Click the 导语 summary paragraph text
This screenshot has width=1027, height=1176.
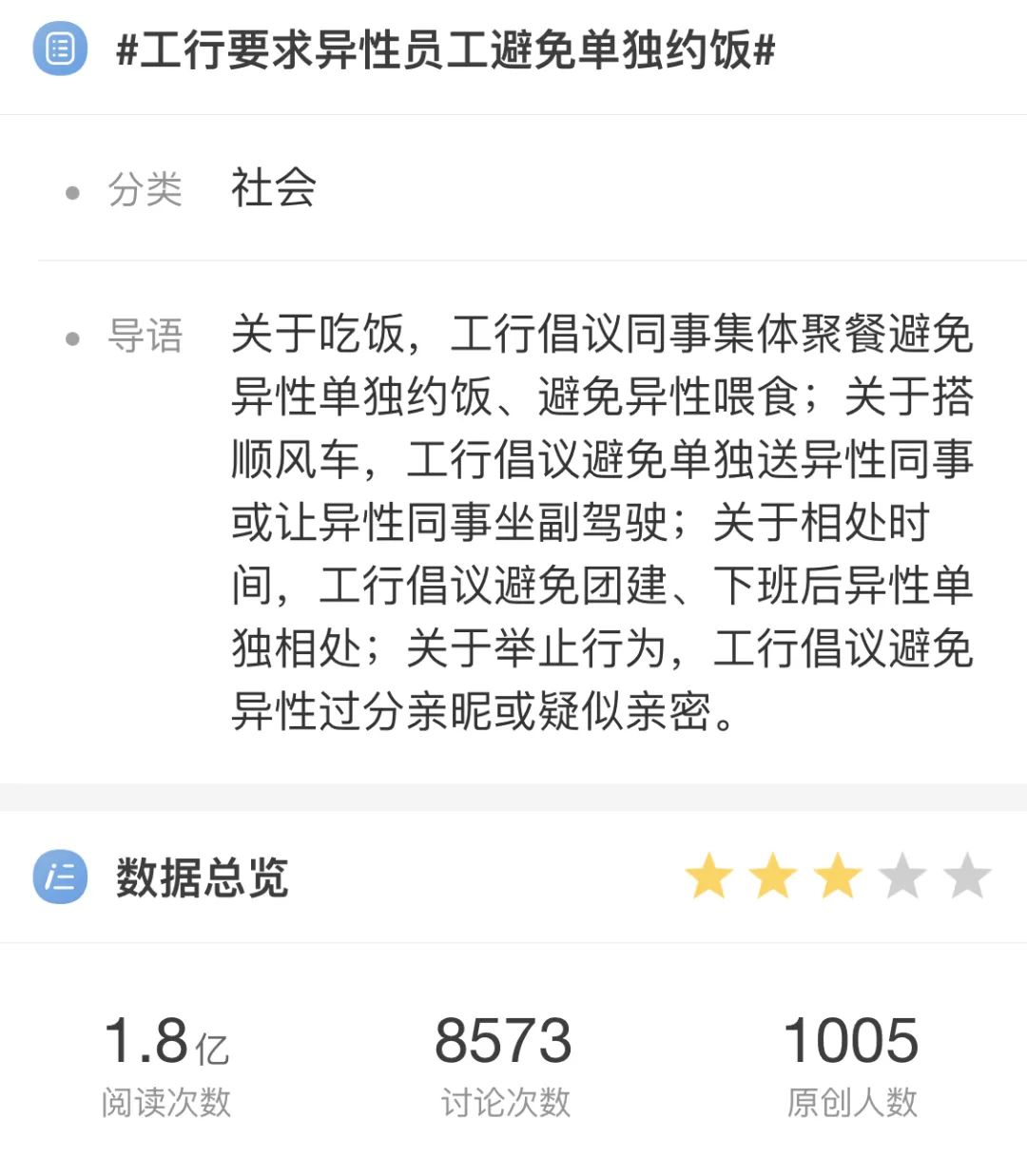tap(599, 523)
